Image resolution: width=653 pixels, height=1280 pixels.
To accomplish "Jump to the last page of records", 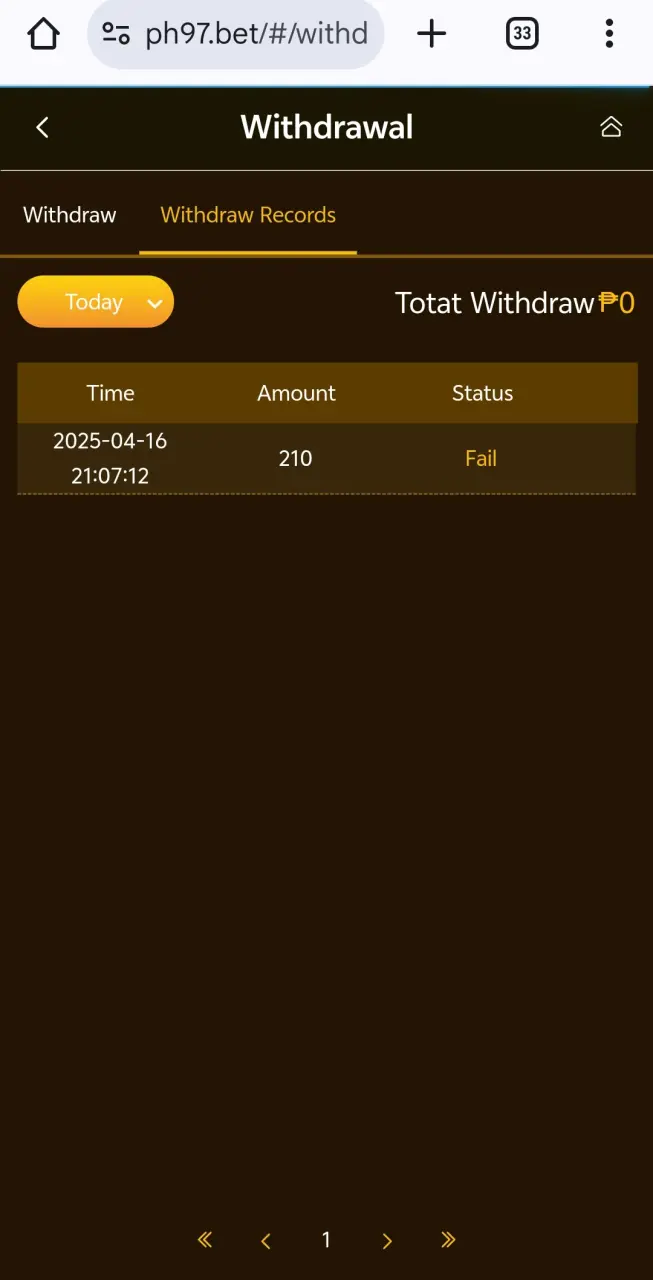I will pyautogui.click(x=448, y=1240).
